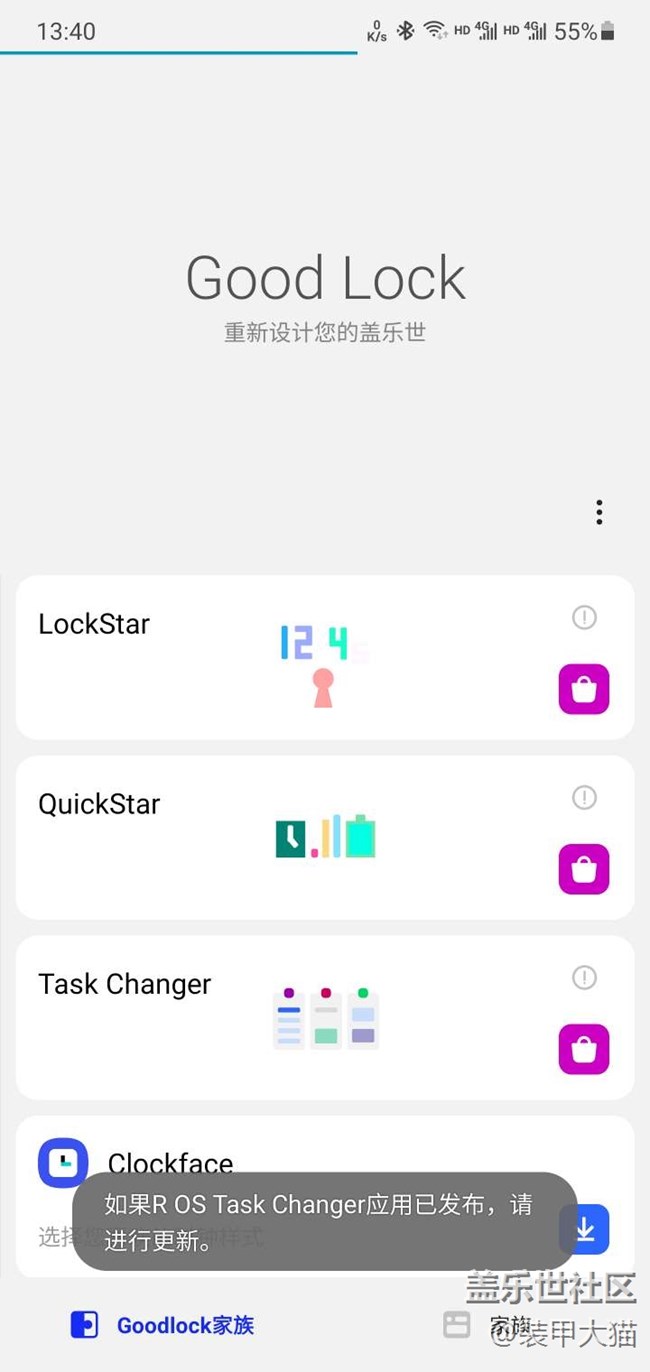Screen dimensions: 650x1372
Task: Download the Clockface module
Action: pos(588,1229)
